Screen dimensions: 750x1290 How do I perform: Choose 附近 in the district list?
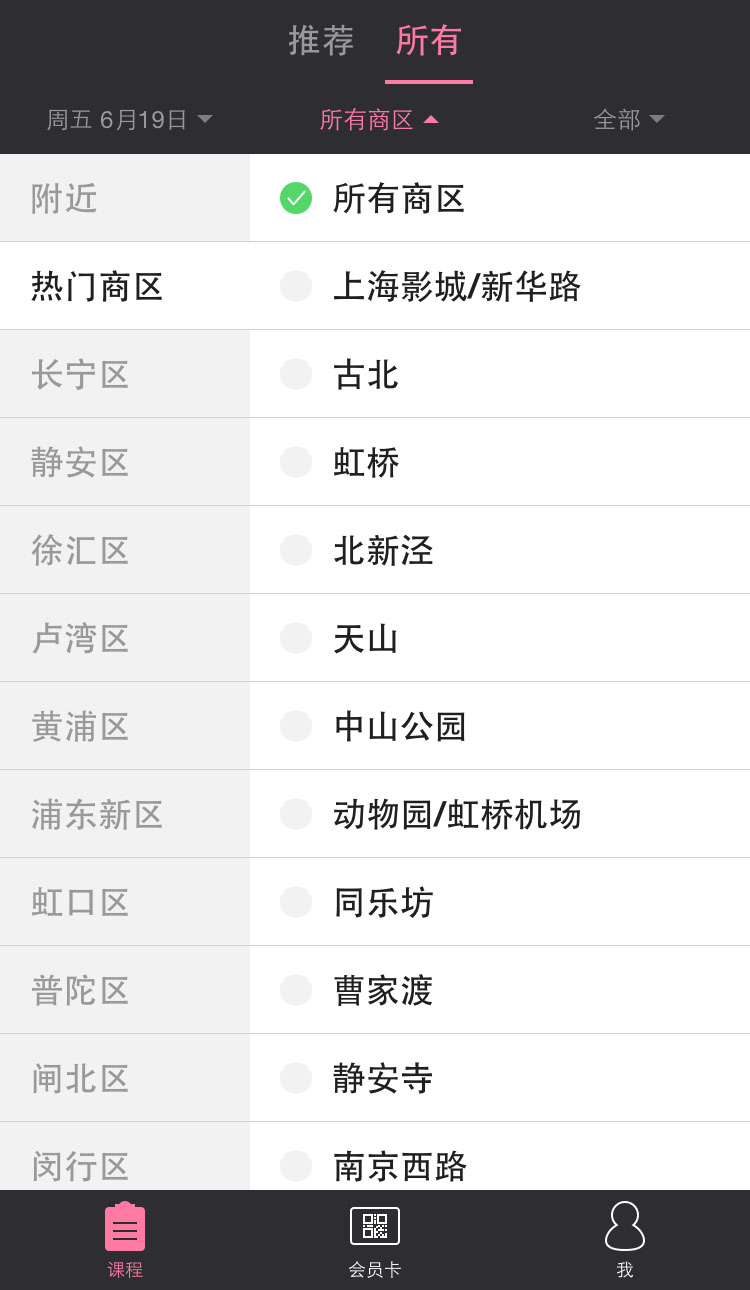pos(125,198)
